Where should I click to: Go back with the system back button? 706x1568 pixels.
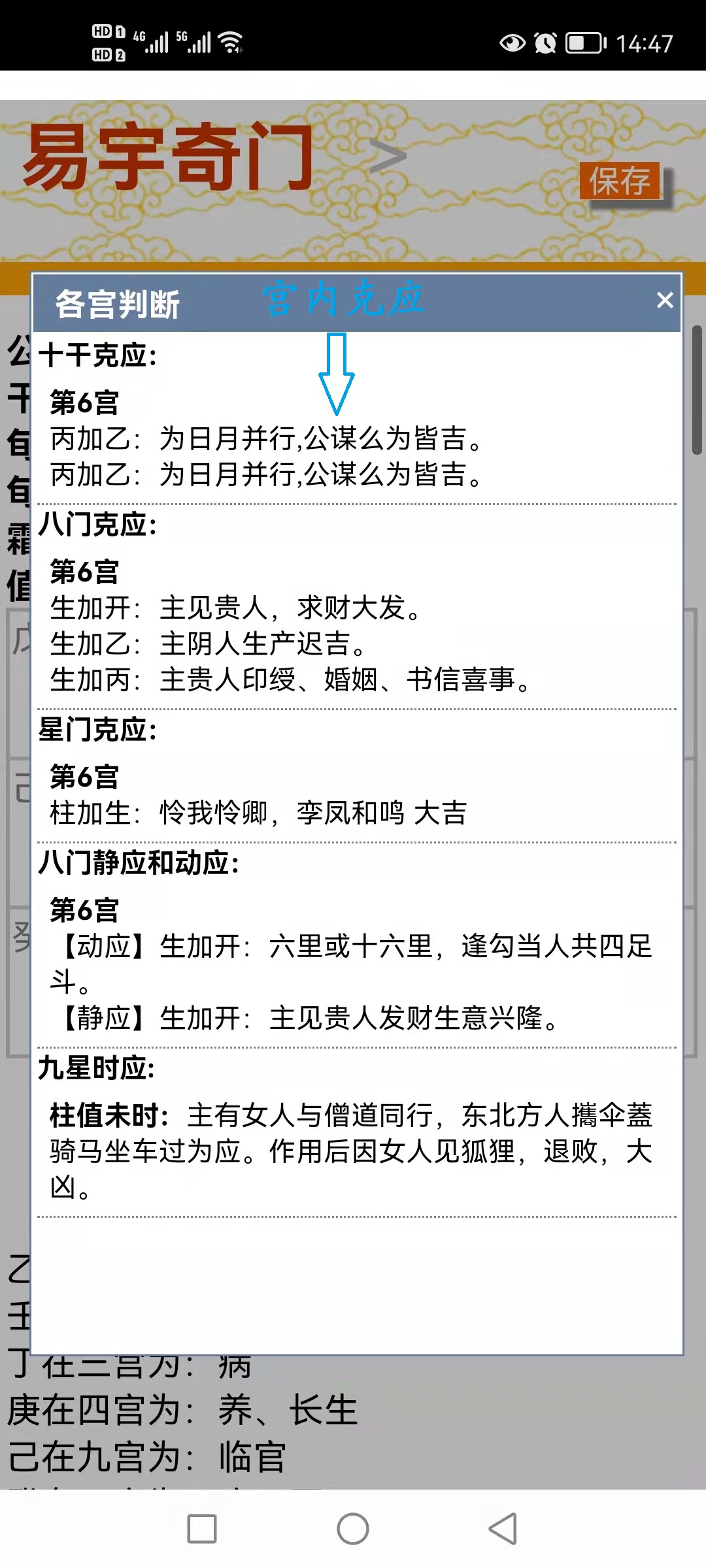pyautogui.click(x=503, y=1529)
